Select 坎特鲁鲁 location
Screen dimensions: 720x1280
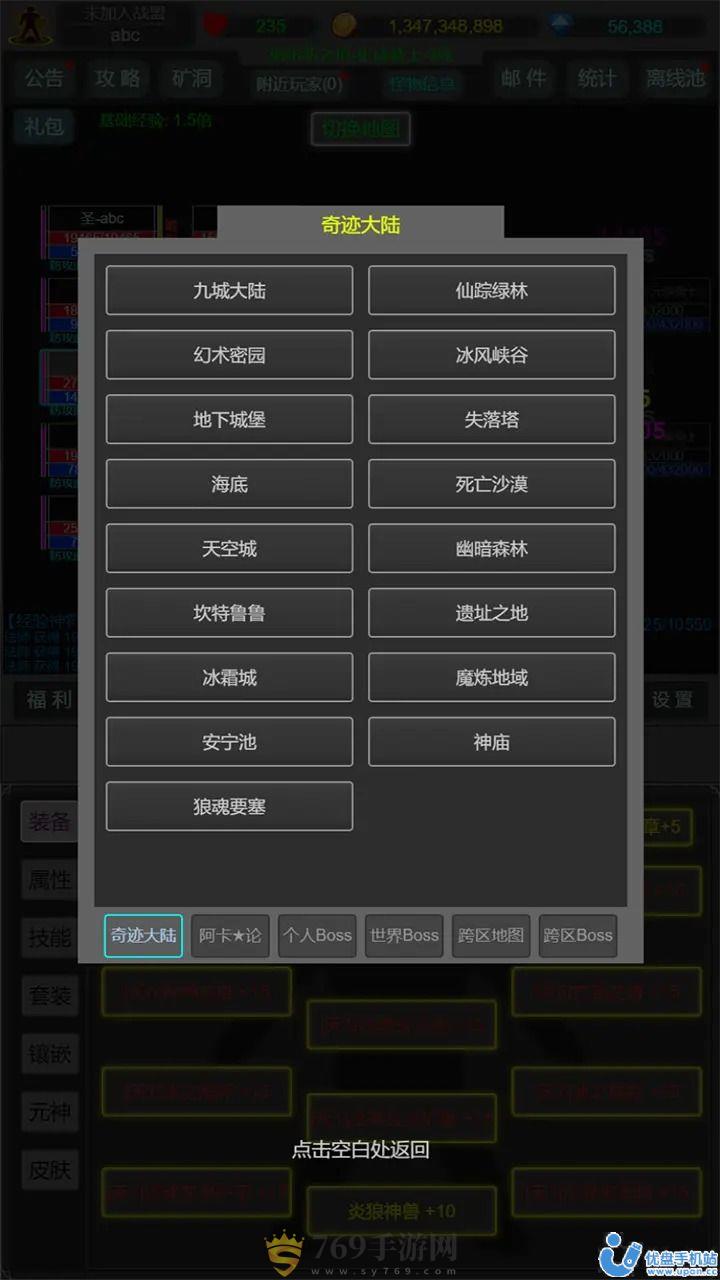point(229,613)
